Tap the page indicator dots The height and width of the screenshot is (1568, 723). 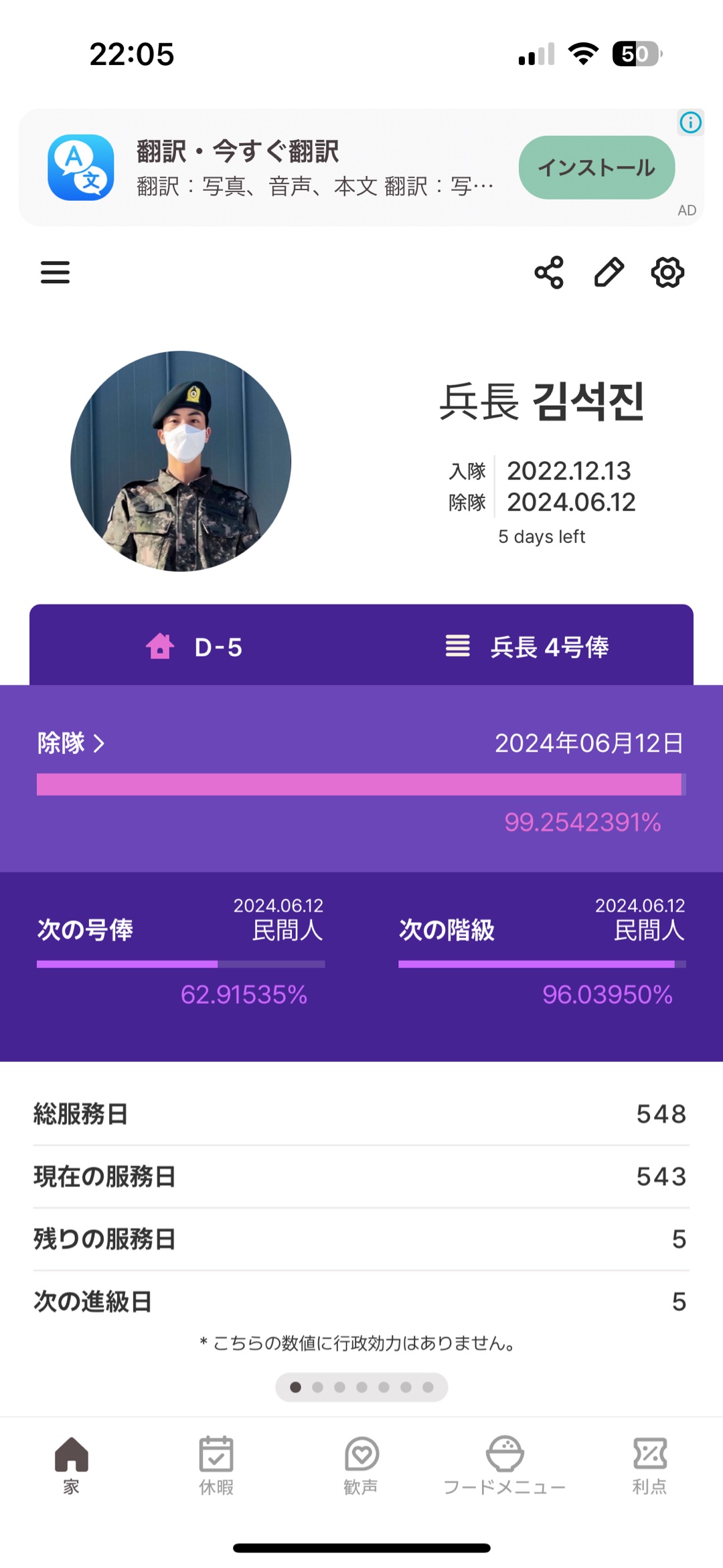click(361, 1387)
